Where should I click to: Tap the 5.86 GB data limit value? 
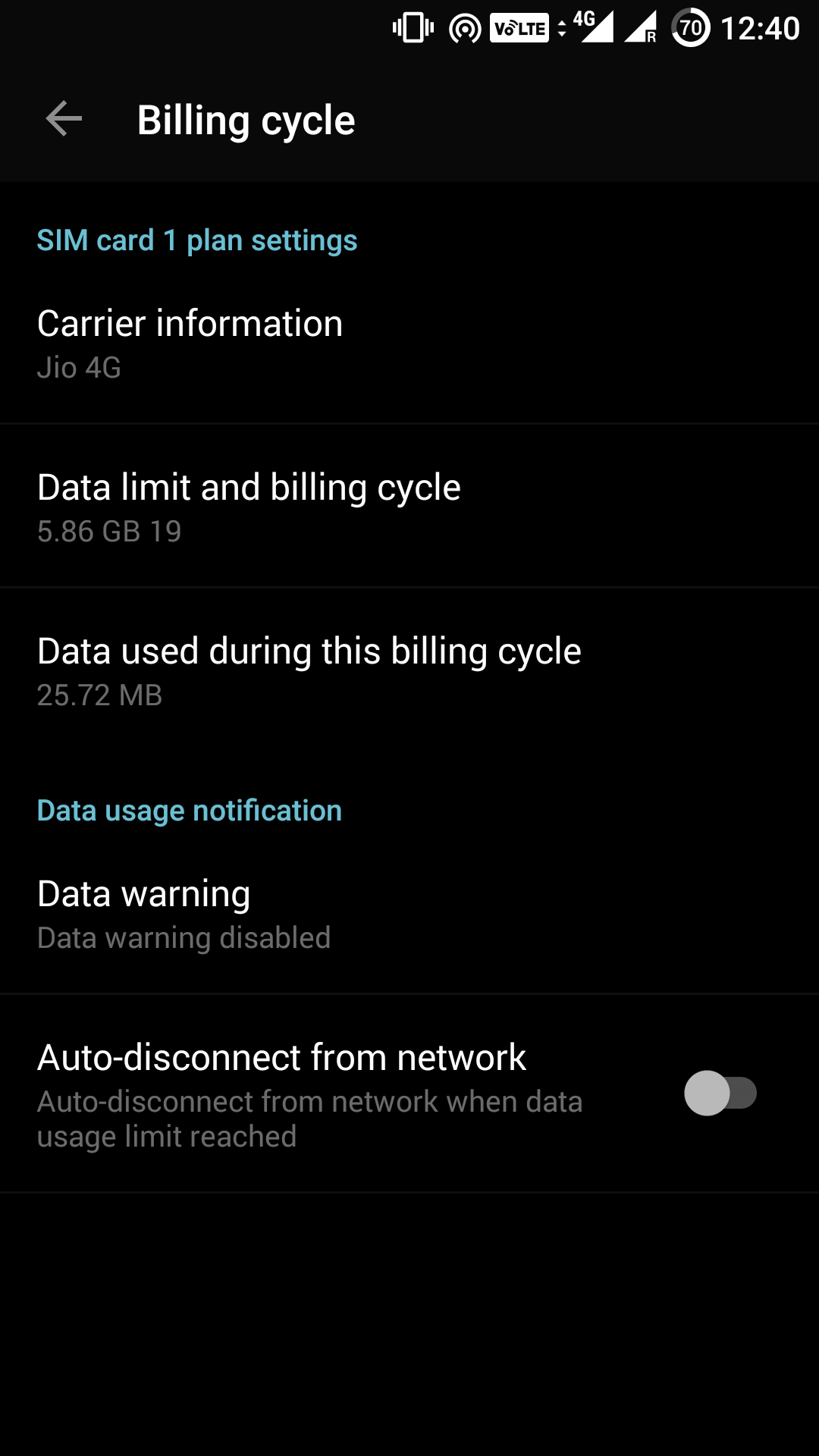109,532
